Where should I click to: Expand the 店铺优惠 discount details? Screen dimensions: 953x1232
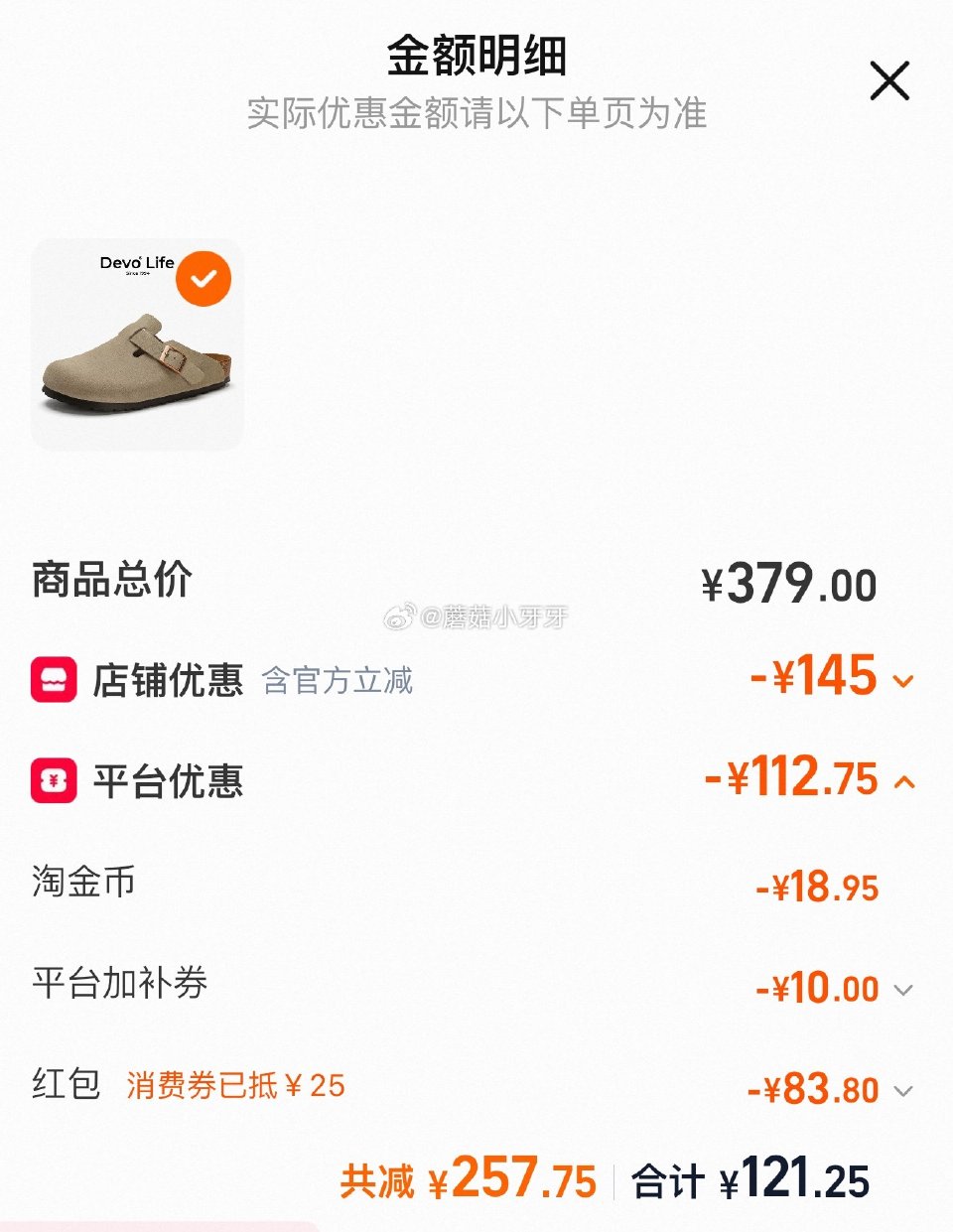(x=902, y=680)
